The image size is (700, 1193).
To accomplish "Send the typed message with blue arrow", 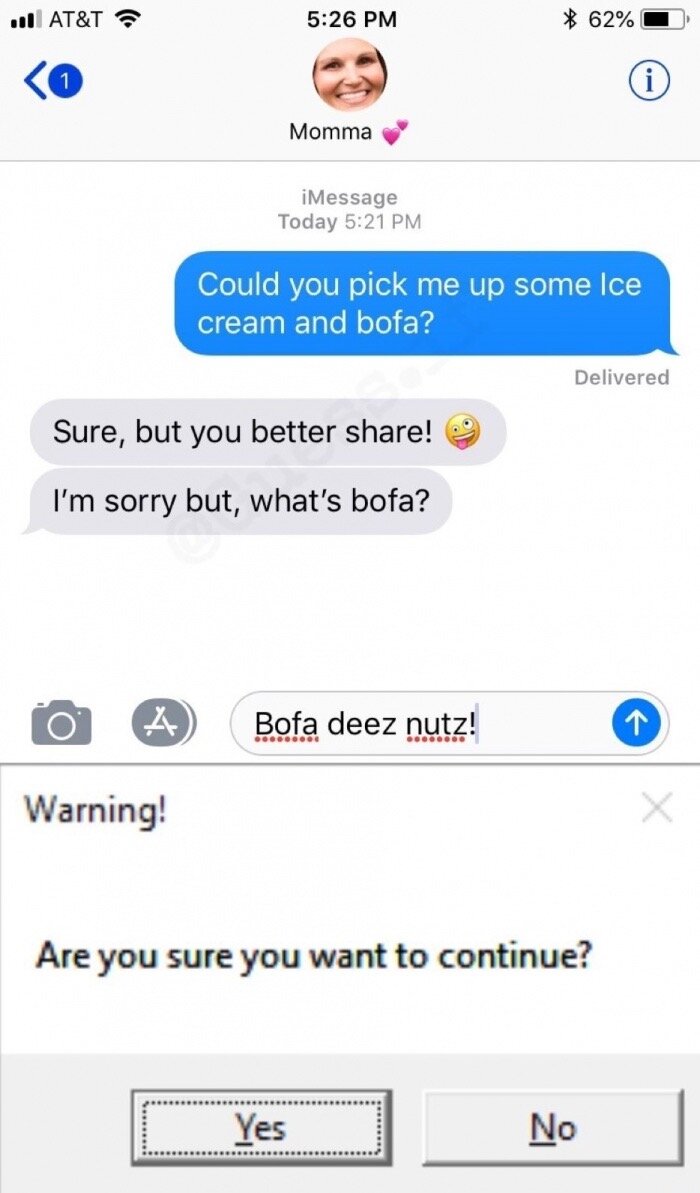I will (636, 722).
